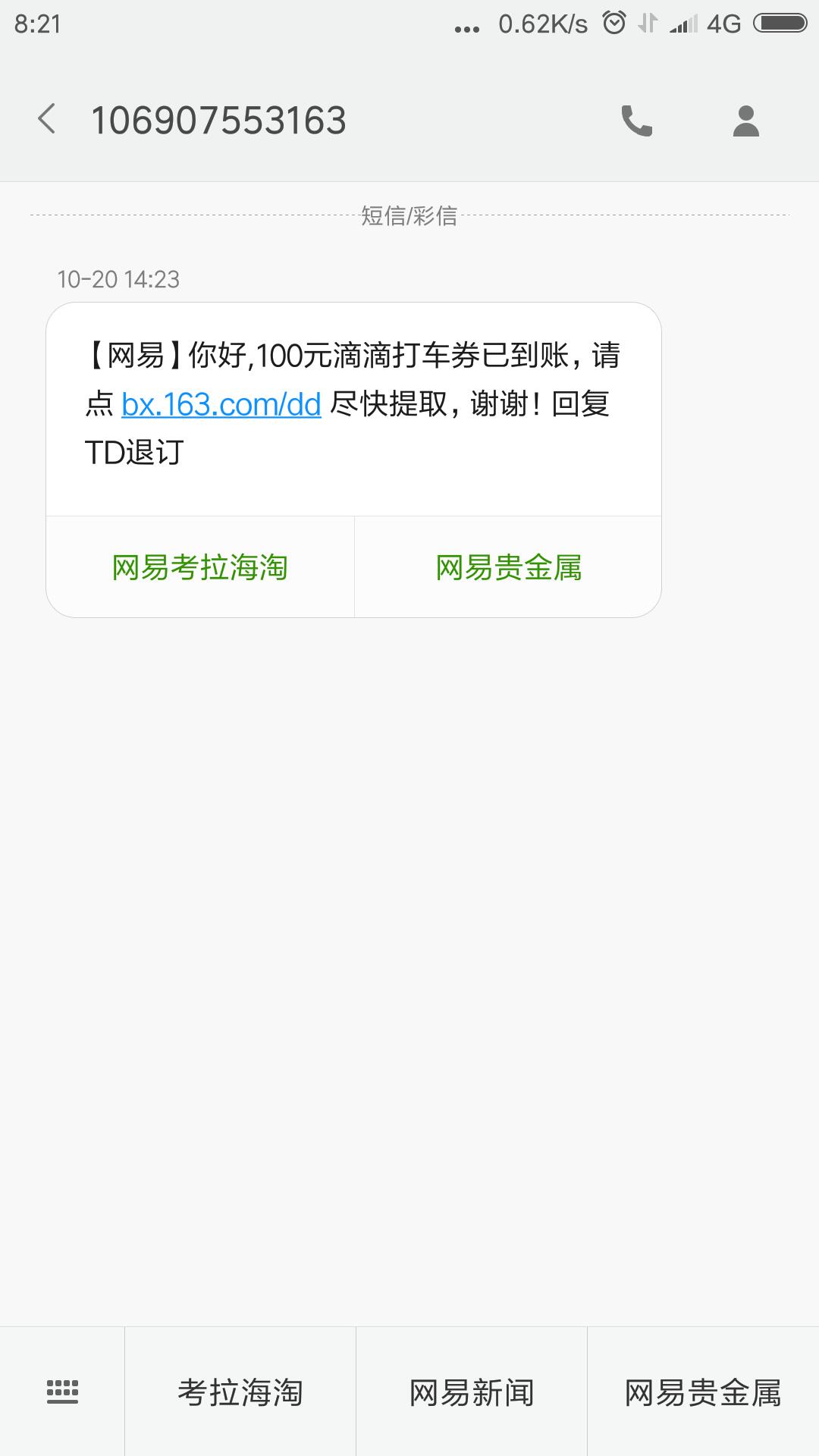
Task: Switch to the keyboard input
Action: 62,1392
